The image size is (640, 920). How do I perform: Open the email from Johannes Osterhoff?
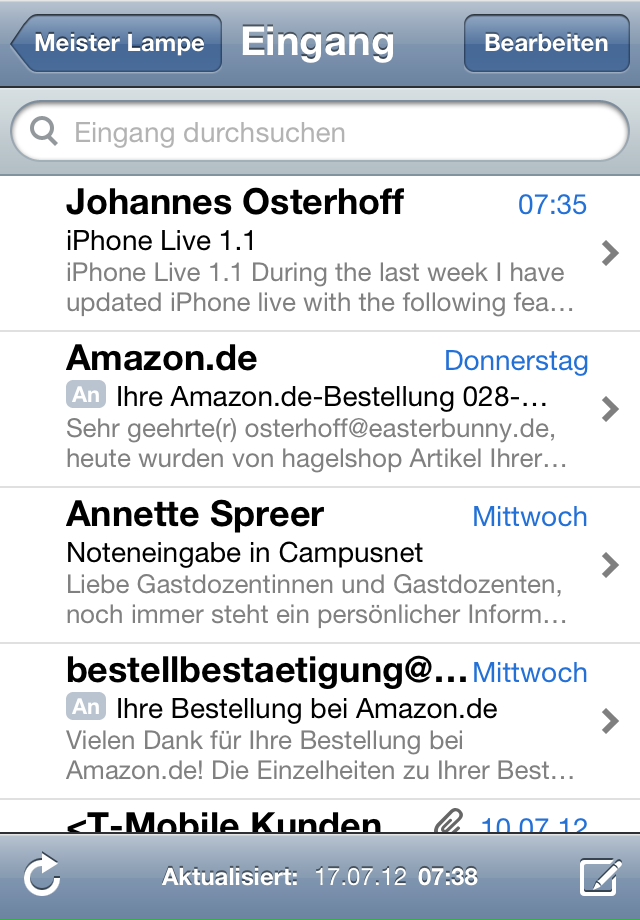320,253
